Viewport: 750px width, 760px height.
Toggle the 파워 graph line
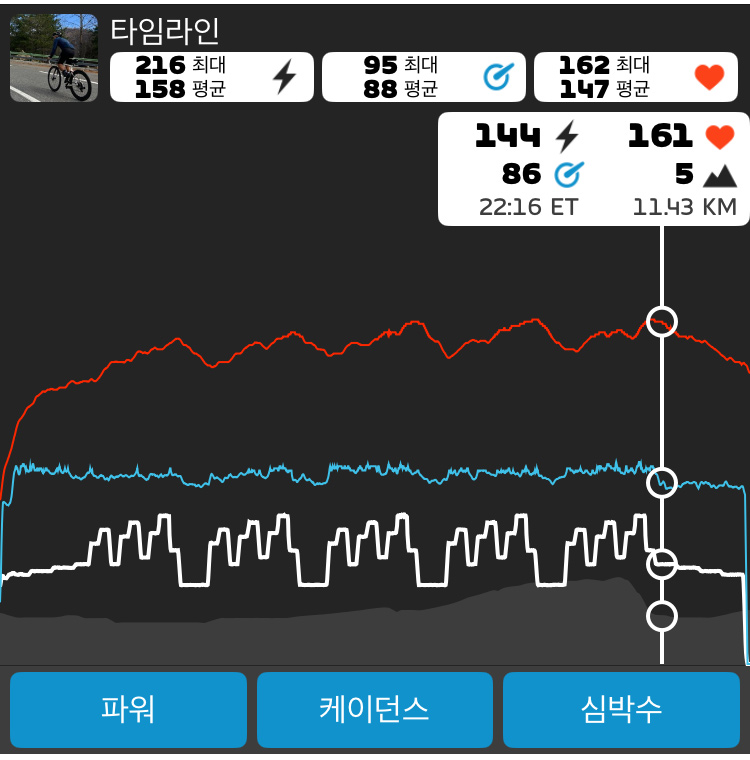(128, 709)
